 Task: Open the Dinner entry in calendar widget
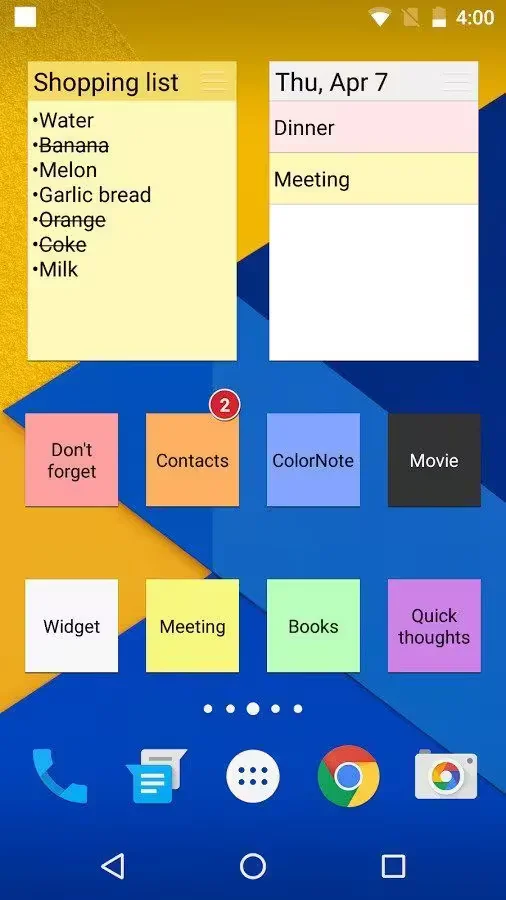pos(373,127)
